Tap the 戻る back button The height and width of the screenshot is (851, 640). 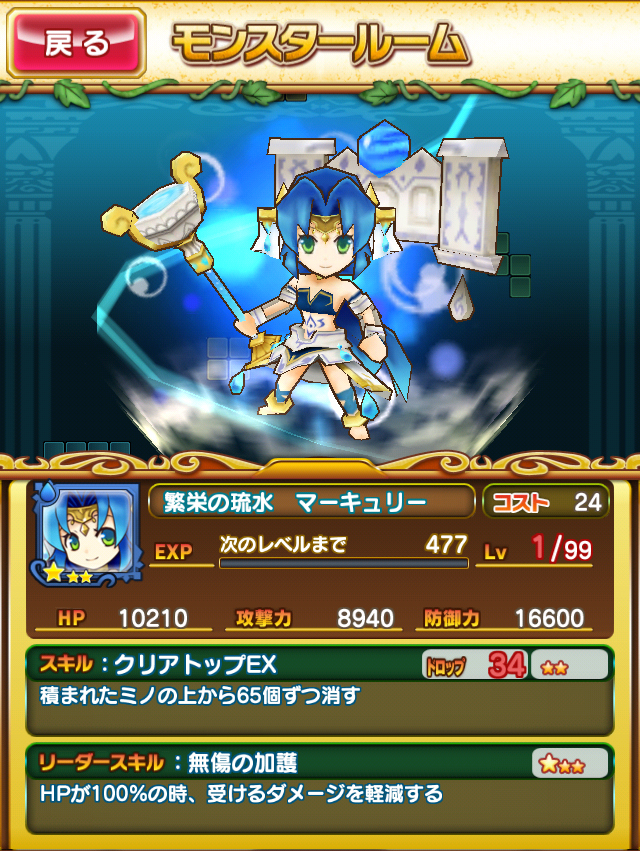(76, 43)
